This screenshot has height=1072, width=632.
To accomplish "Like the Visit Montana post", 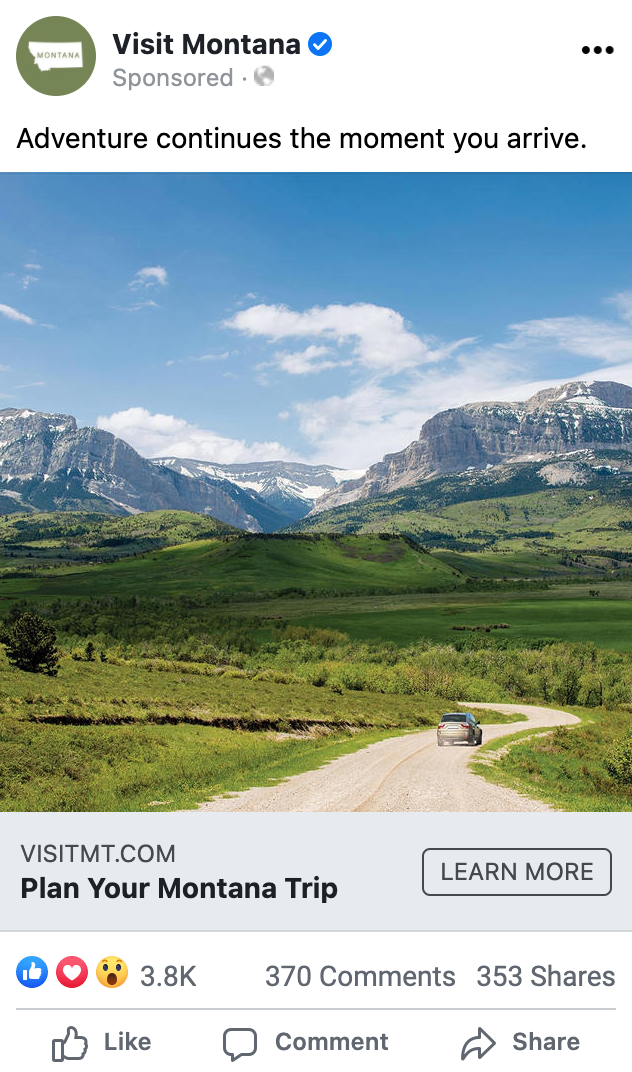I will [x=101, y=1043].
